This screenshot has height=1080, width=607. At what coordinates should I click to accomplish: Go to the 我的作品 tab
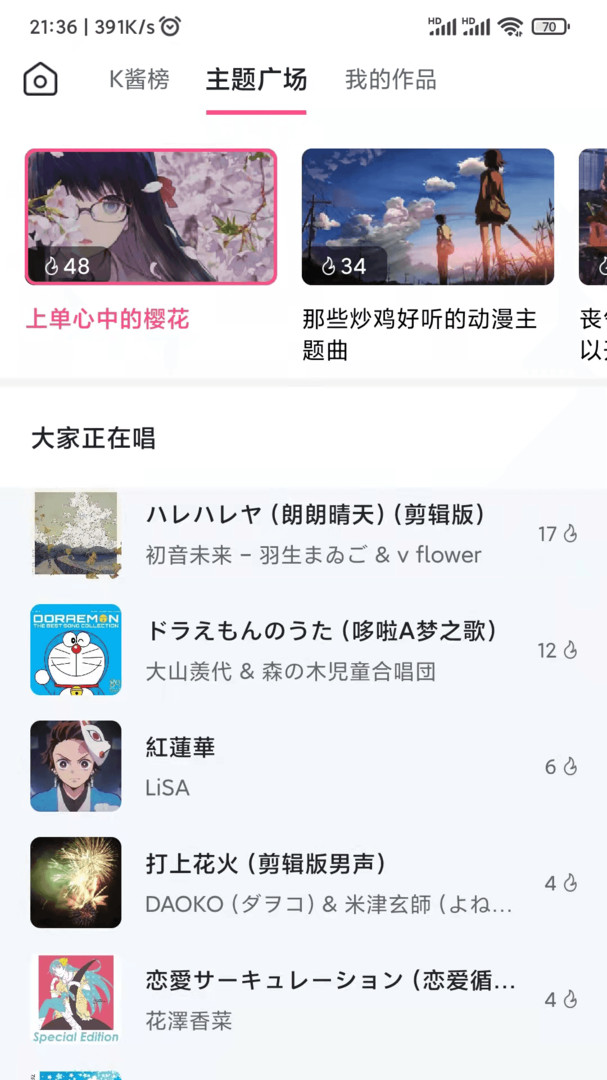click(390, 80)
